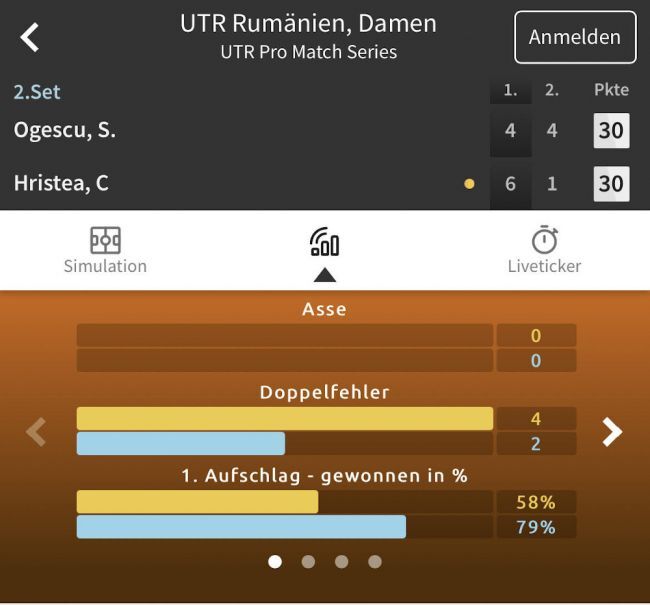This screenshot has width=650, height=605.
Task: Go back with the top-left arrow
Action: click(x=30, y=38)
